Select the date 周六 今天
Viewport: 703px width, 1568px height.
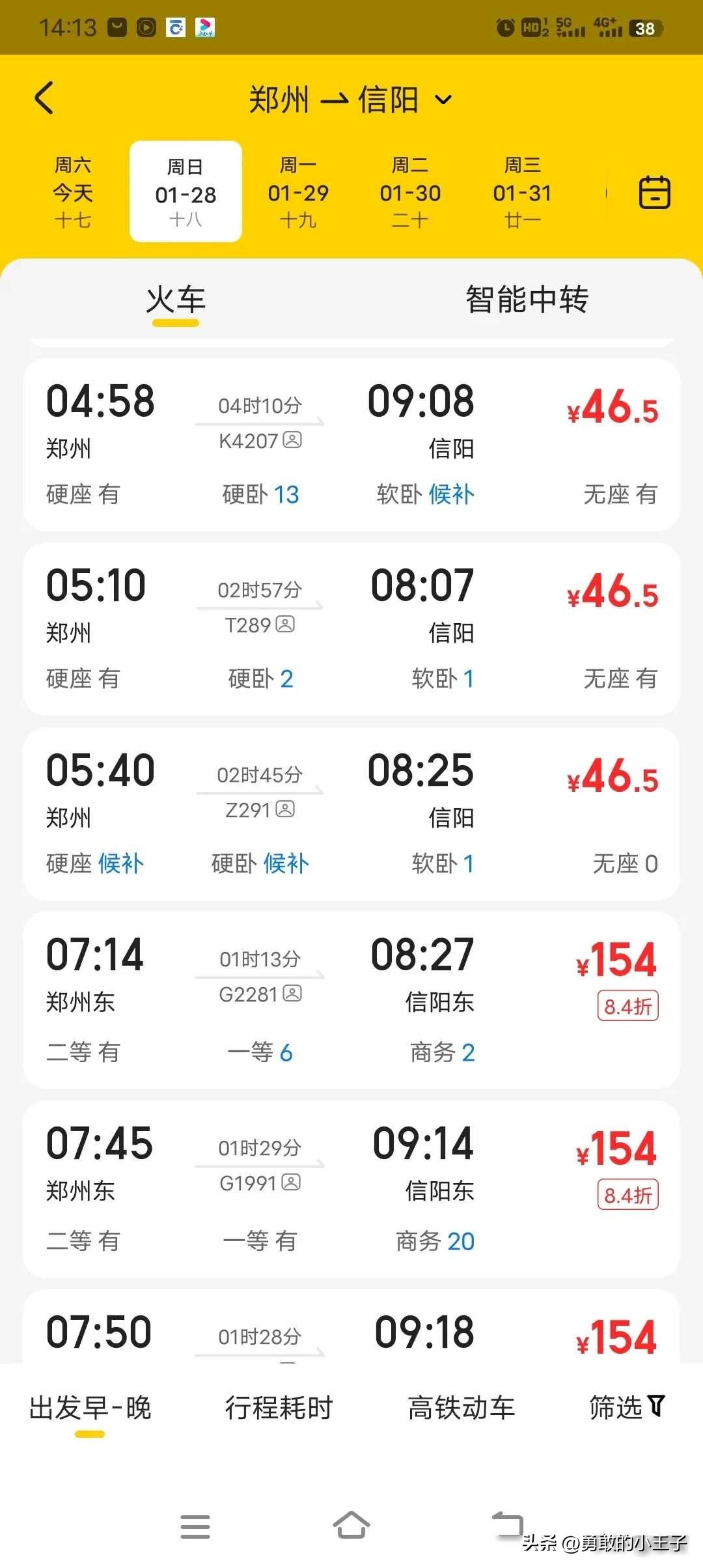click(73, 192)
